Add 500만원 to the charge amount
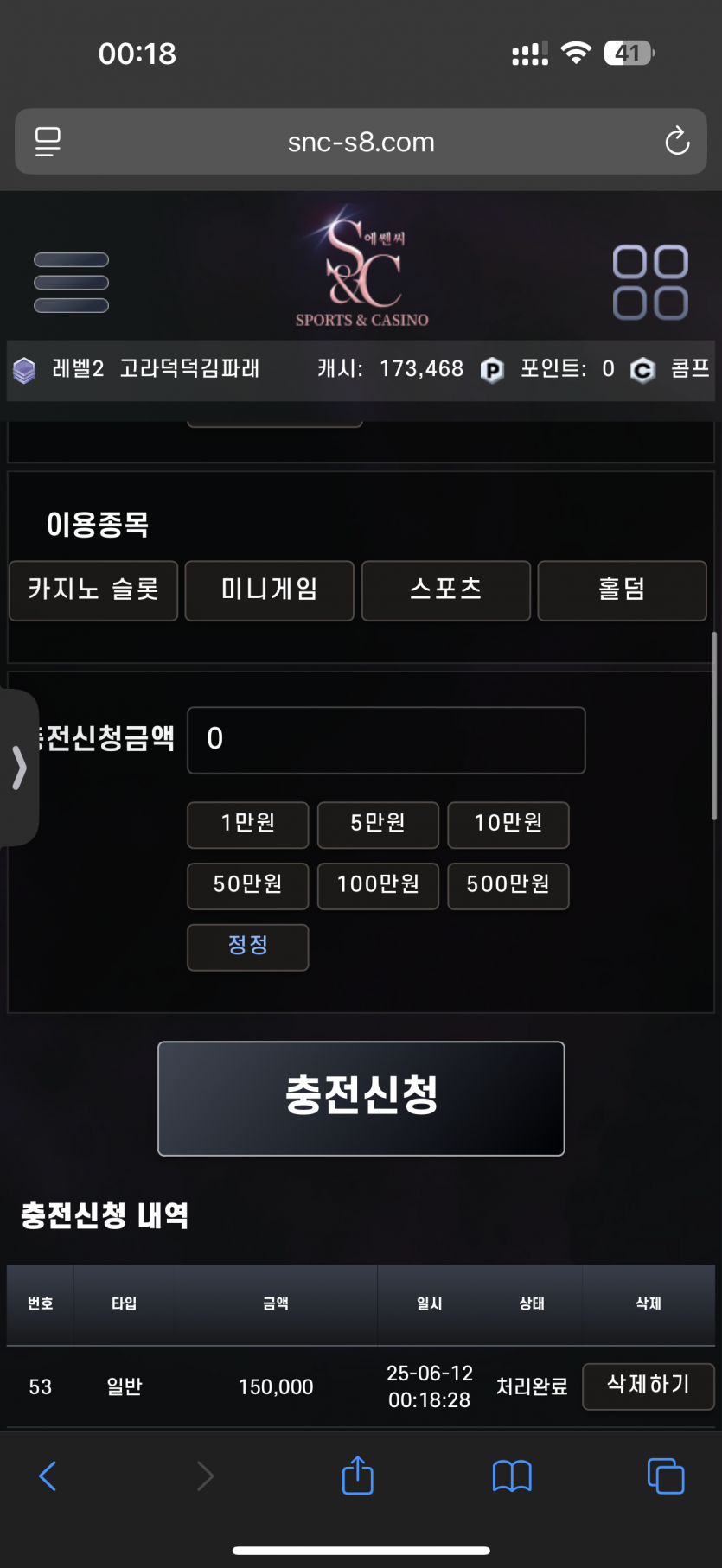Screen dimensions: 722x1568 click(x=508, y=886)
